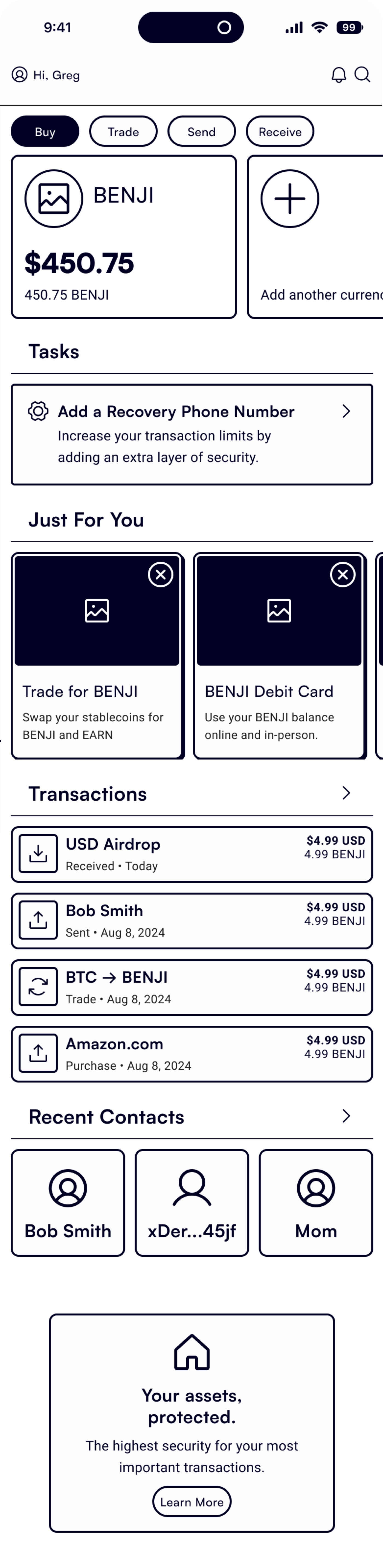Screen dimensions: 383x1568
Task: Tap the Trade button
Action: 123,131
